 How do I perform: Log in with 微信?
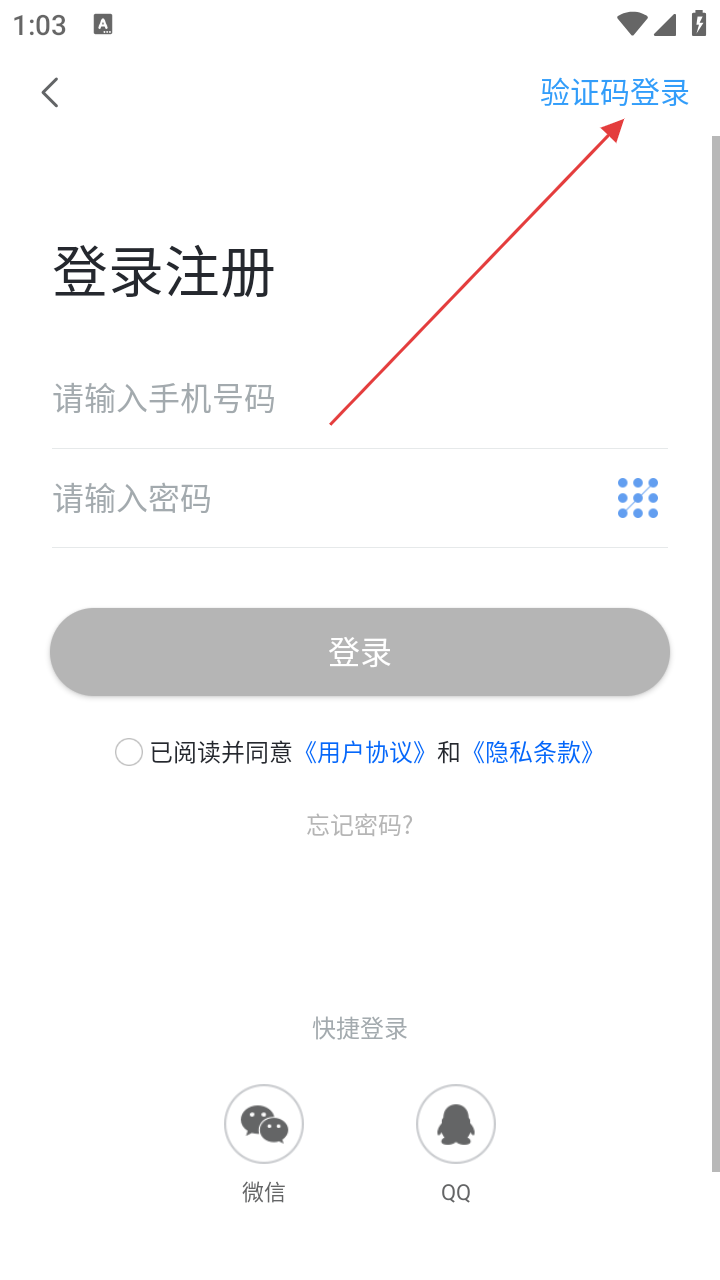[x=264, y=1124]
